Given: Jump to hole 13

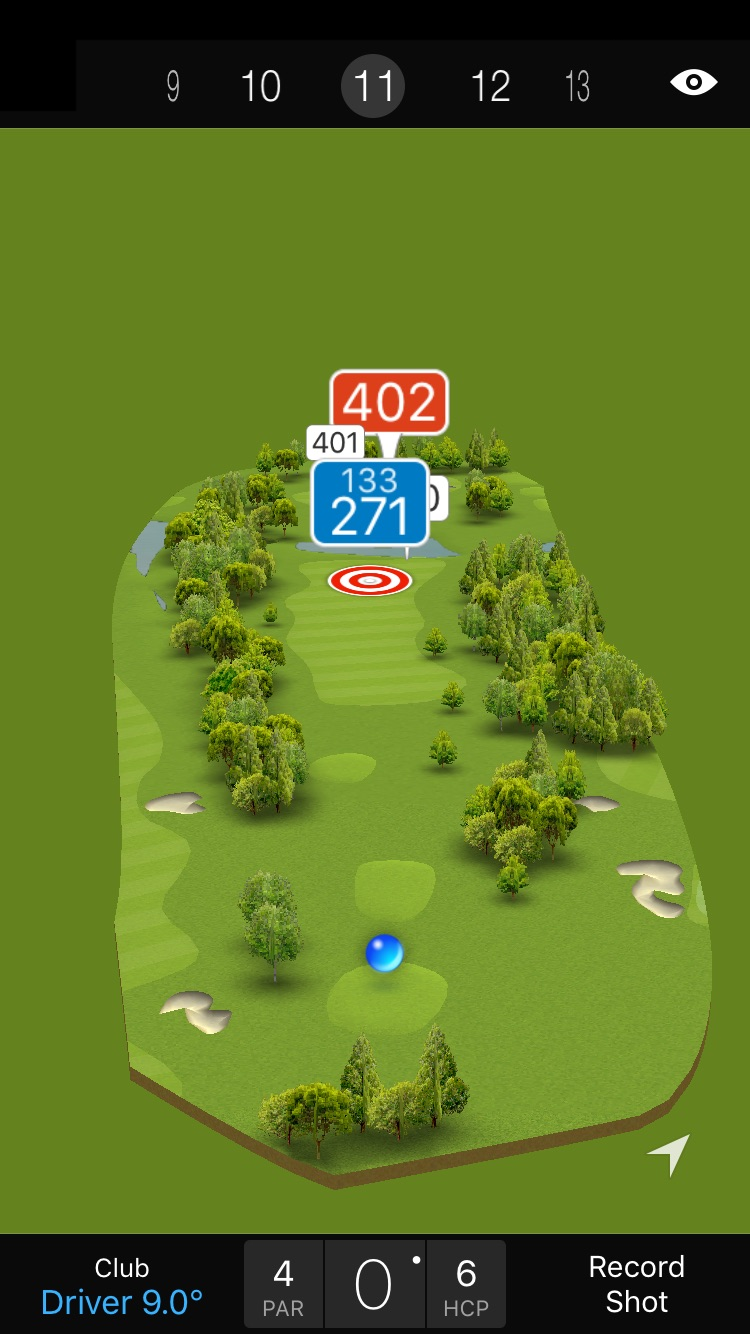Looking at the screenshot, I should 578,87.
